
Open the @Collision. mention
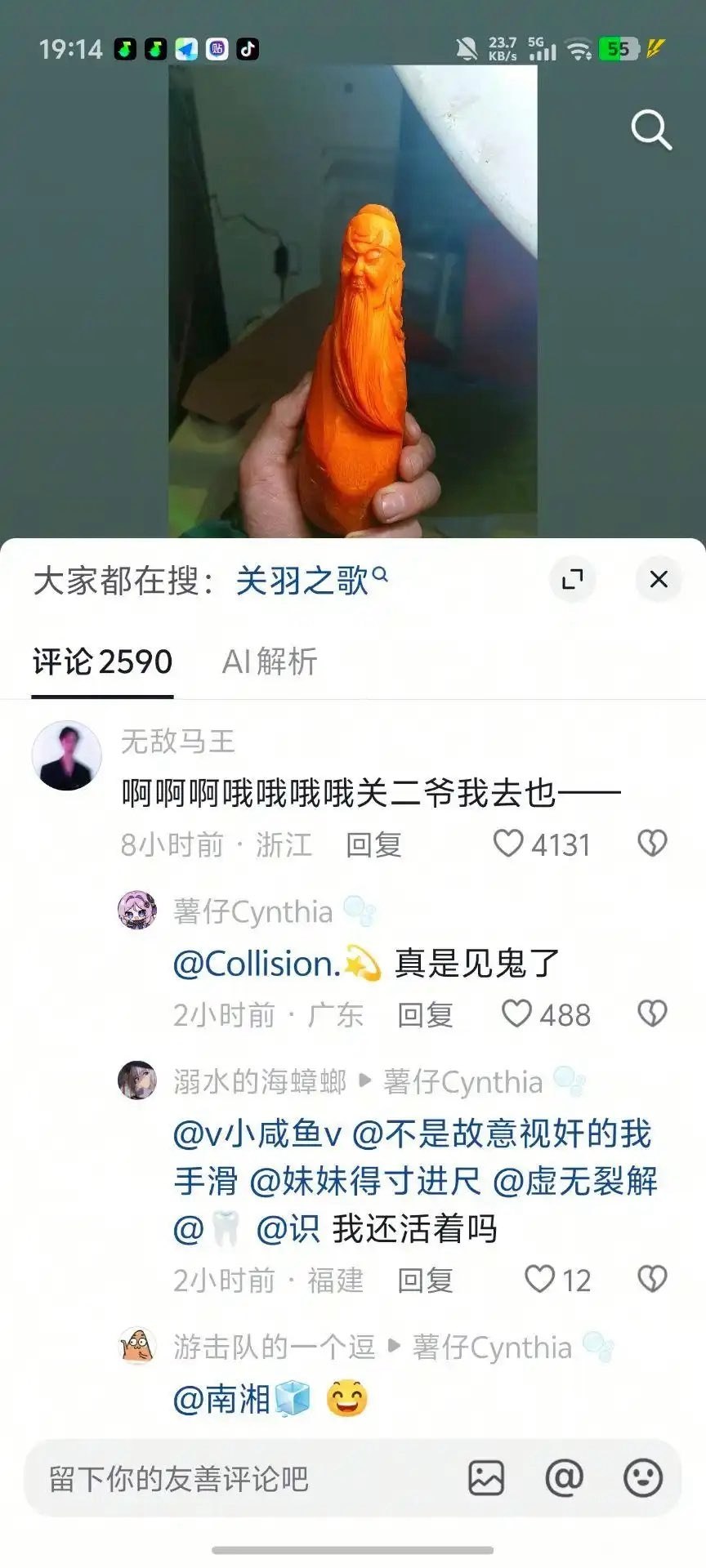277,964
